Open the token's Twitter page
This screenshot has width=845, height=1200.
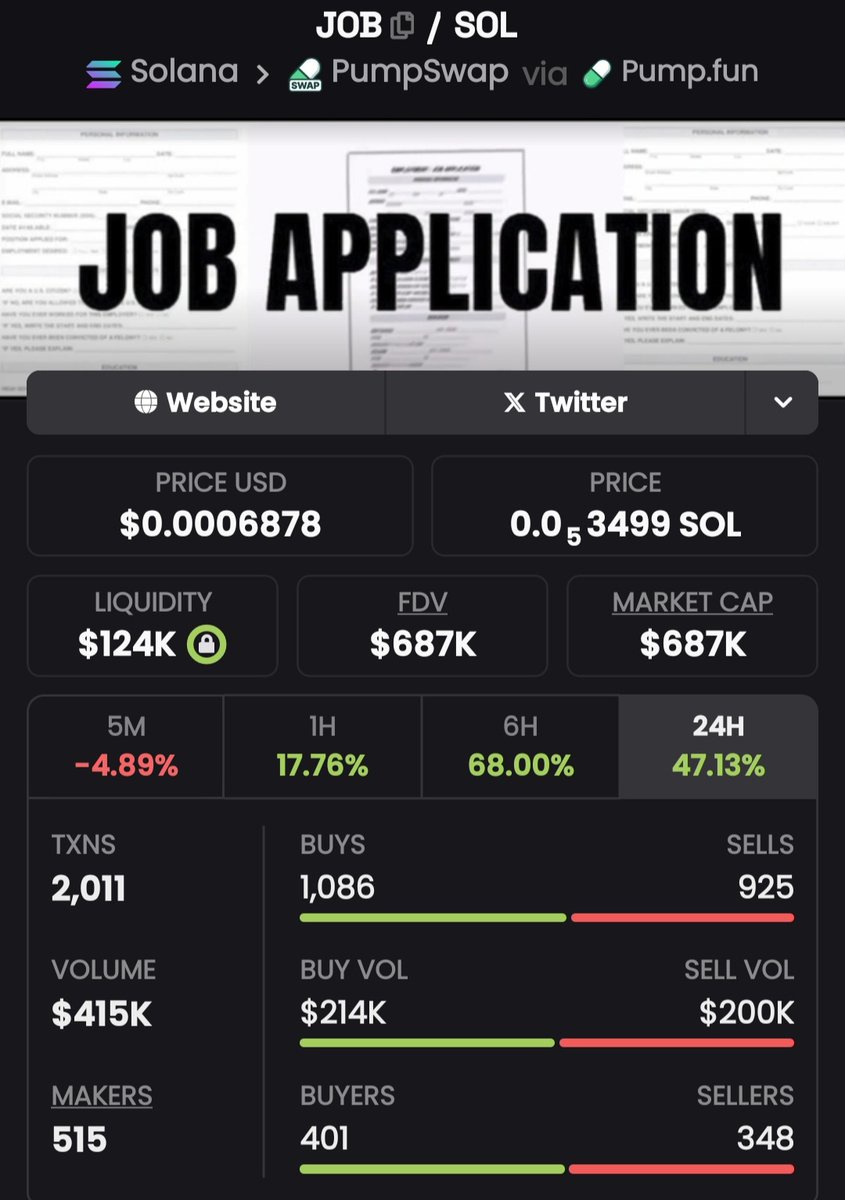coord(566,402)
